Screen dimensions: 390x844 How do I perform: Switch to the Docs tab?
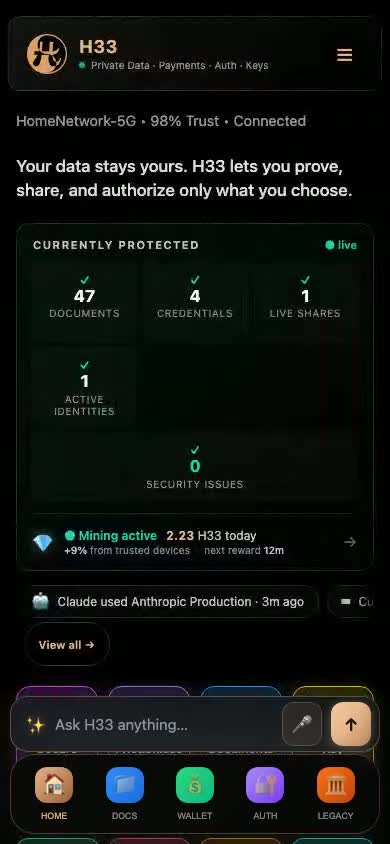tap(124, 794)
